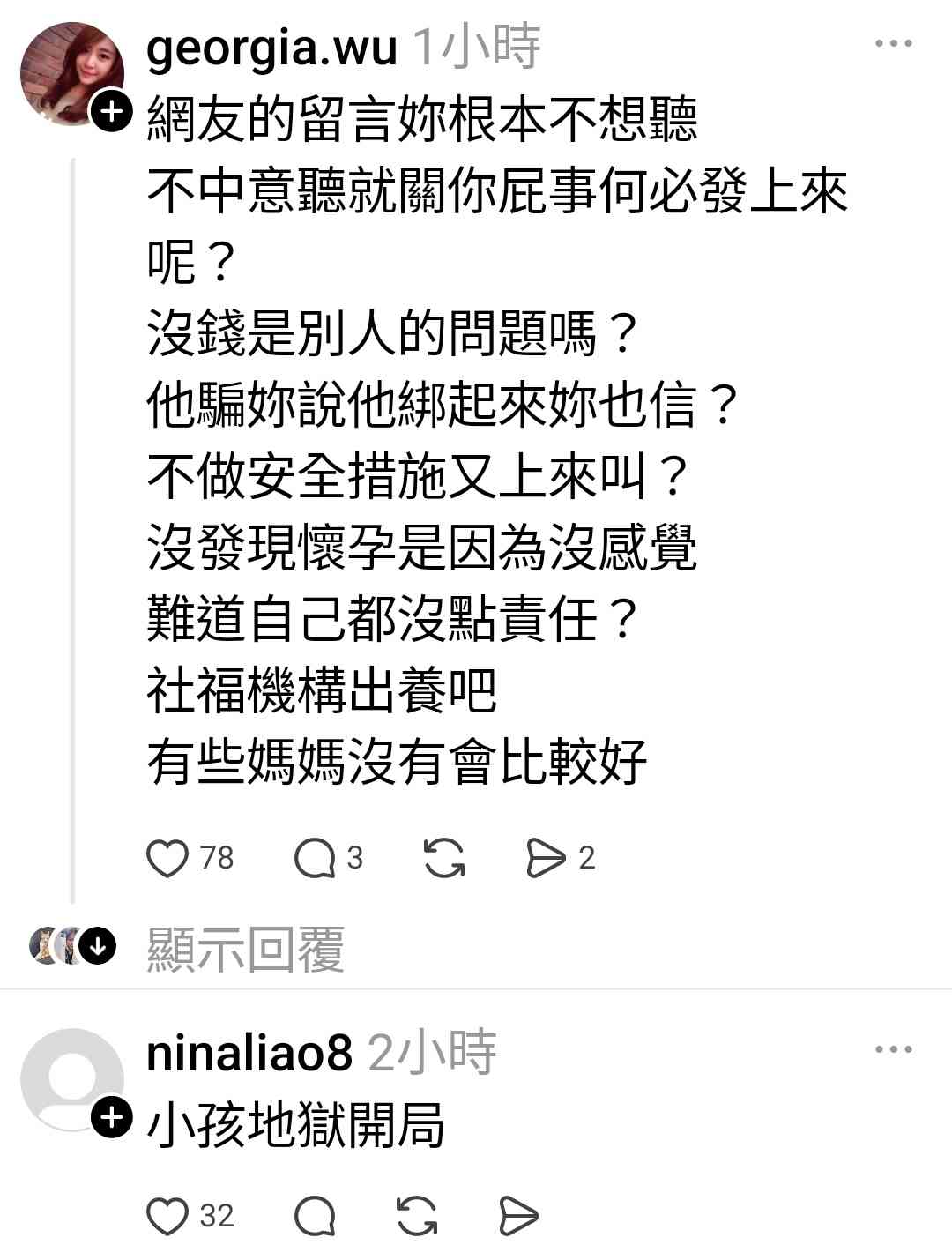Open georgia.wu's username link
Image resolution: width=952 pixels, height=1260 pixels.
coord(271,47)
